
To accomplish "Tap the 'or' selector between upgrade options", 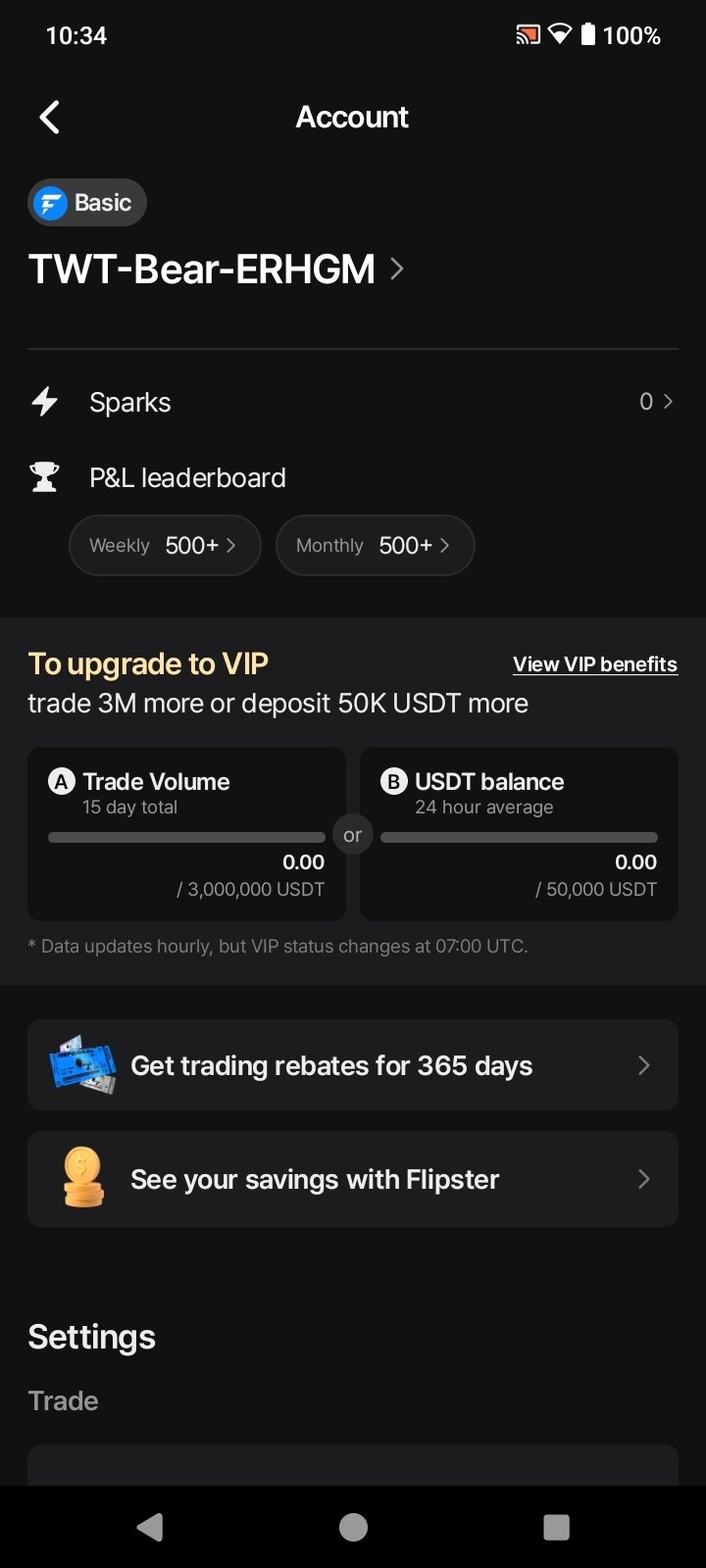I will [352, 835].
